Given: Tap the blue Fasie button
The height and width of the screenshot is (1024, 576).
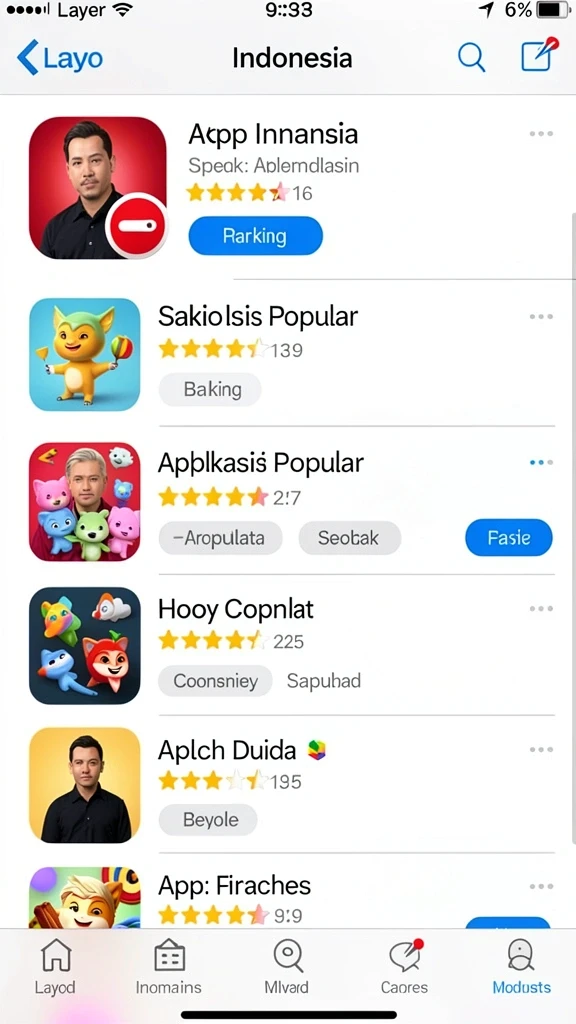Looking at the screenshot, I should [x=509, y=538].
